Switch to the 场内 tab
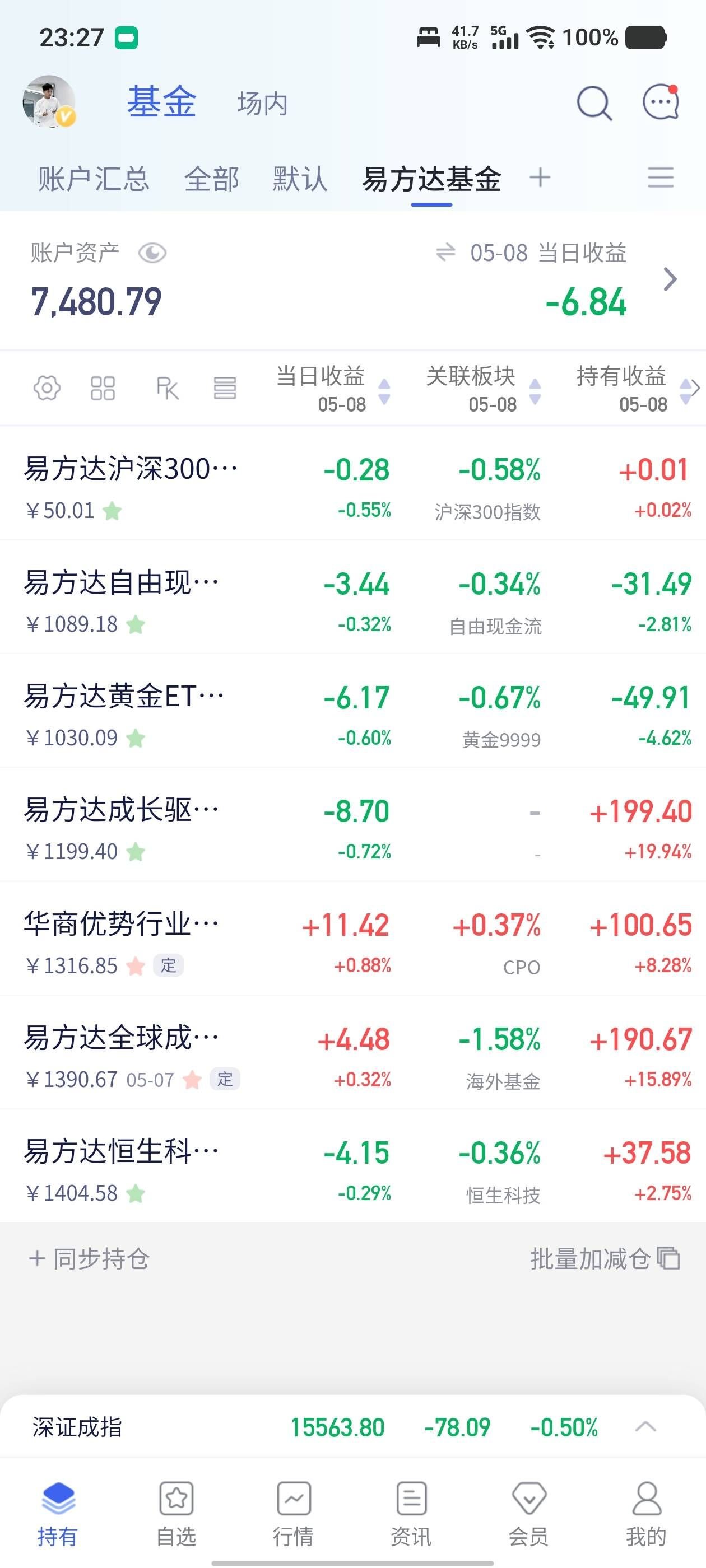 pyautogui.click(x=262, y=104)
